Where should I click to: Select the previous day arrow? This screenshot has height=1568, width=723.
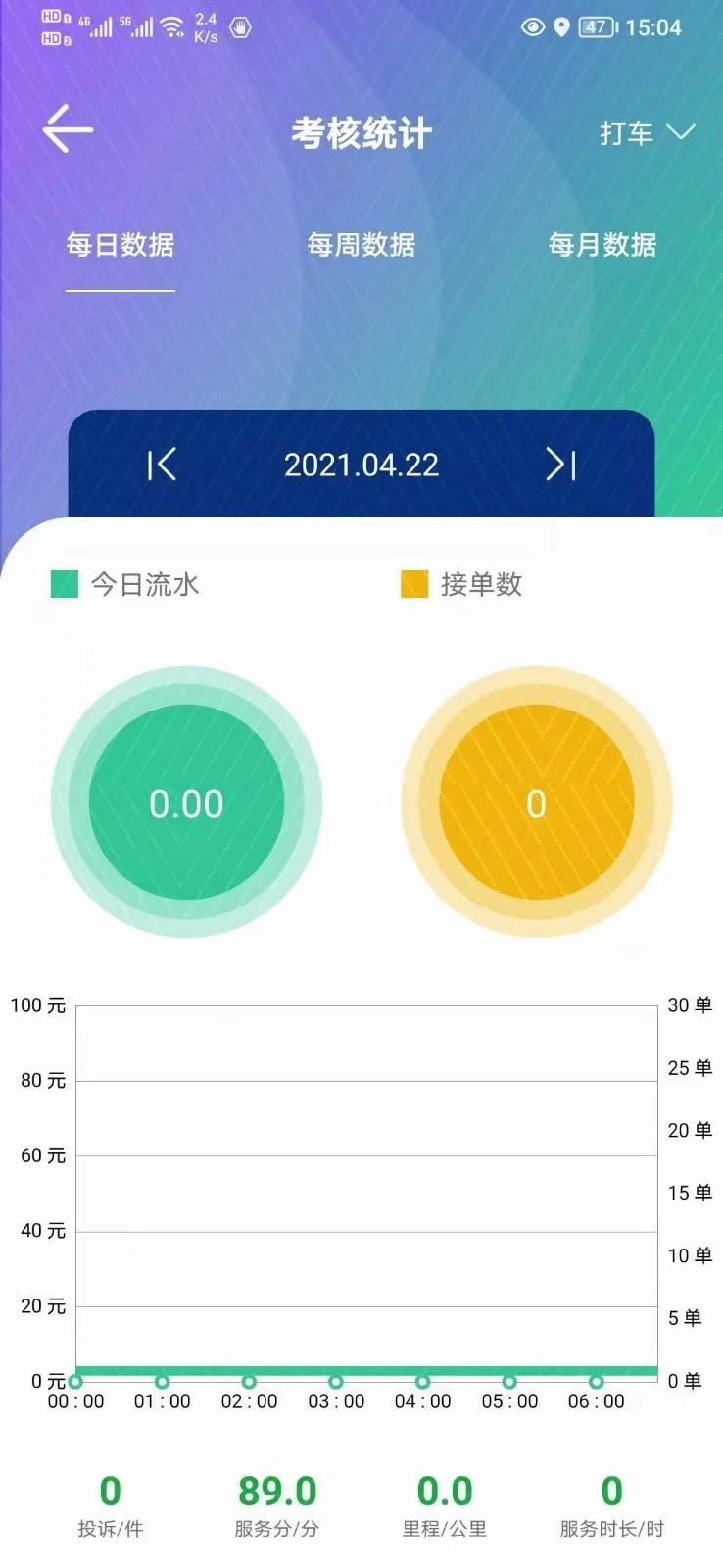(162, 465)
